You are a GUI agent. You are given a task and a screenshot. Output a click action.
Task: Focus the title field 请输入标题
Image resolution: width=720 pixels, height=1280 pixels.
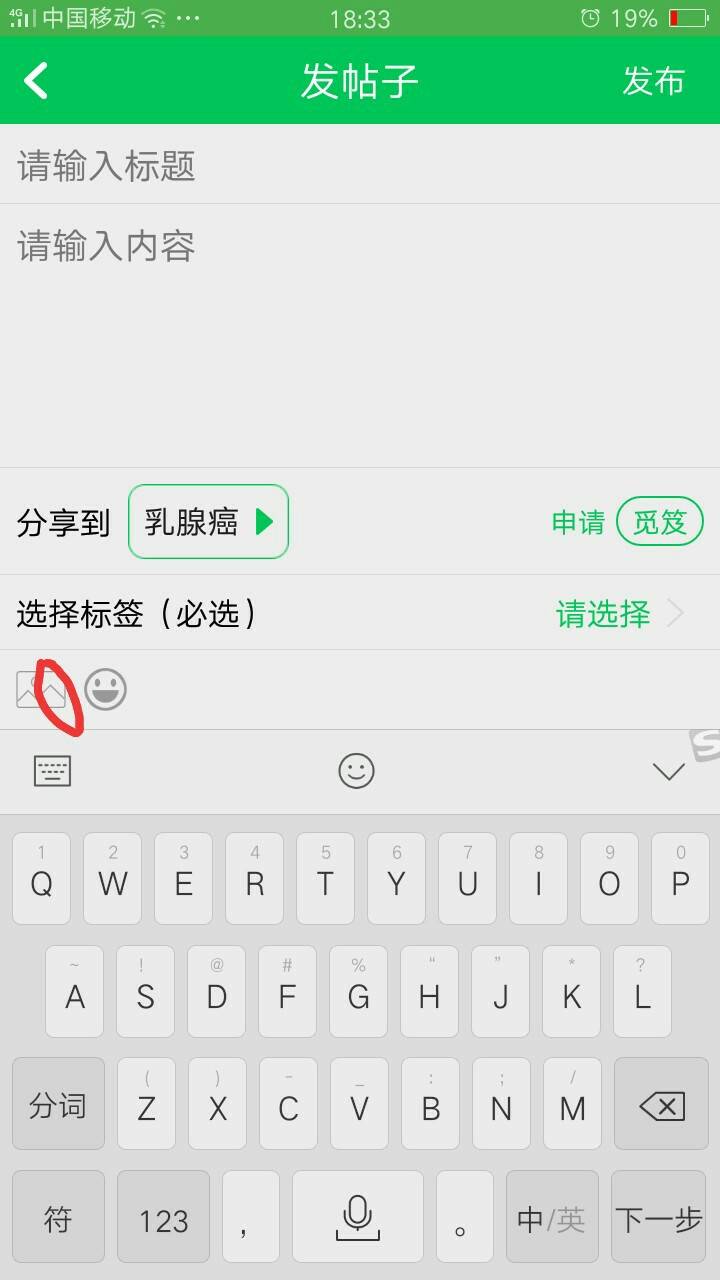click(x=360, y=165)
